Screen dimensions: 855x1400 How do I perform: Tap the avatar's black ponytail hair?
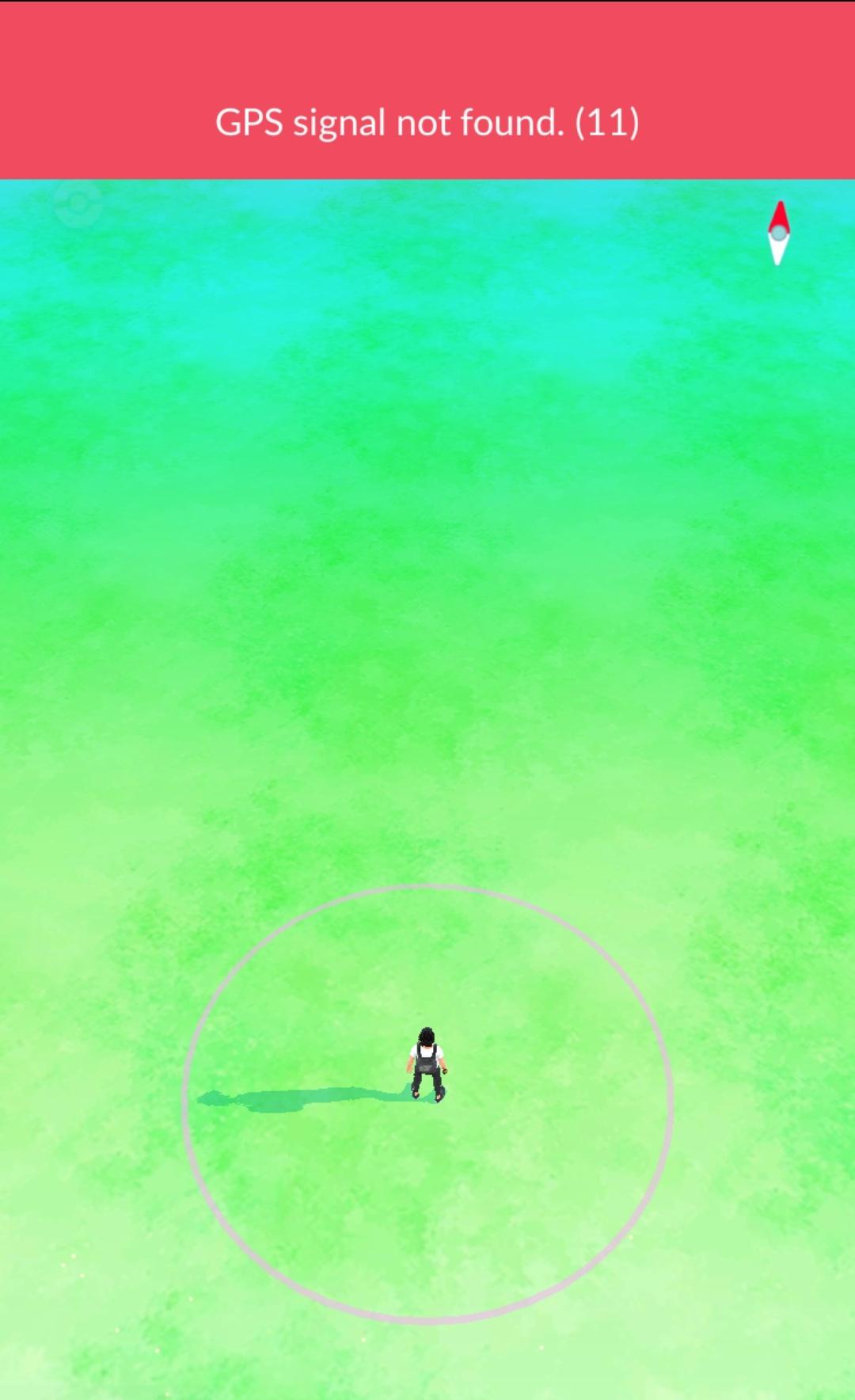[426, 1033]
